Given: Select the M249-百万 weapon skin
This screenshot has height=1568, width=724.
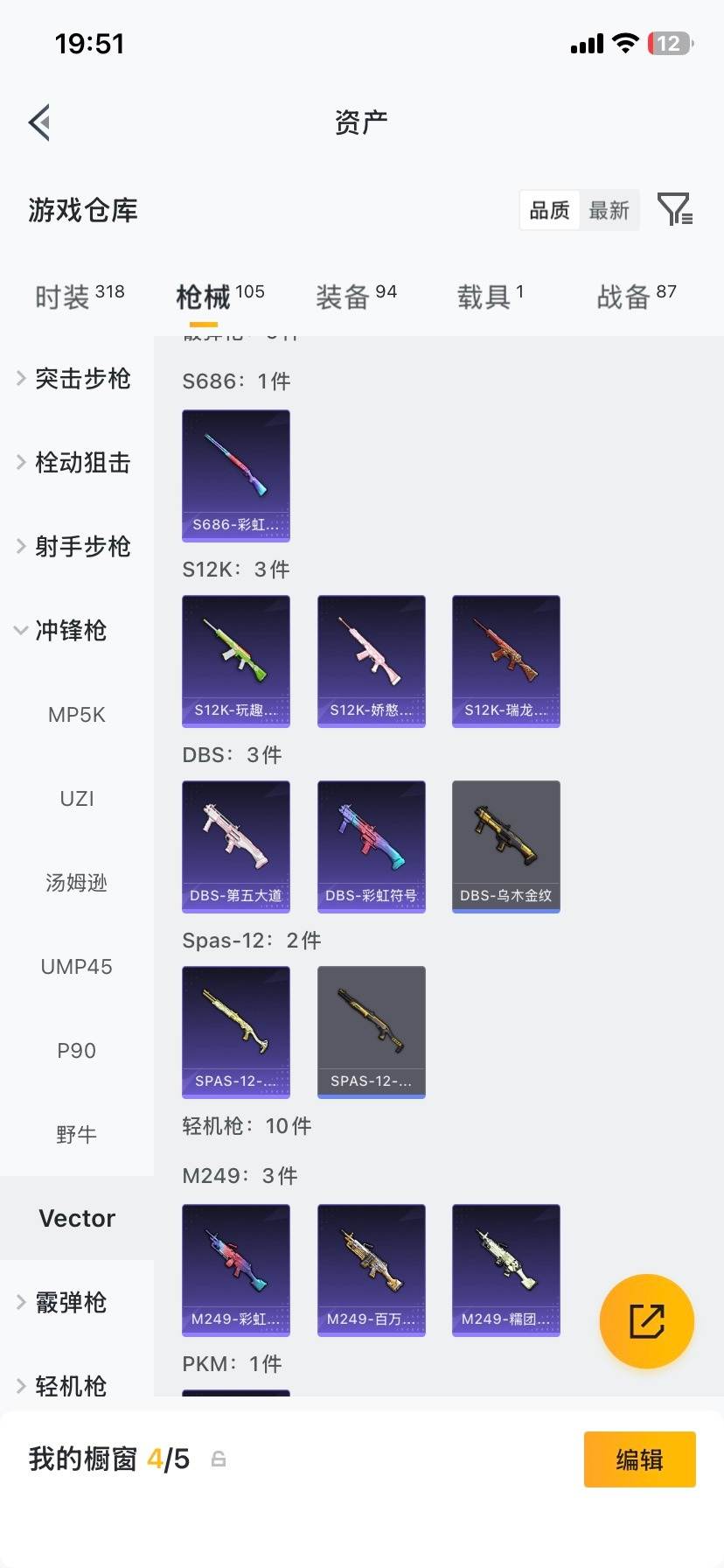Looking at the screenshot, I should tap(371, 1270).
